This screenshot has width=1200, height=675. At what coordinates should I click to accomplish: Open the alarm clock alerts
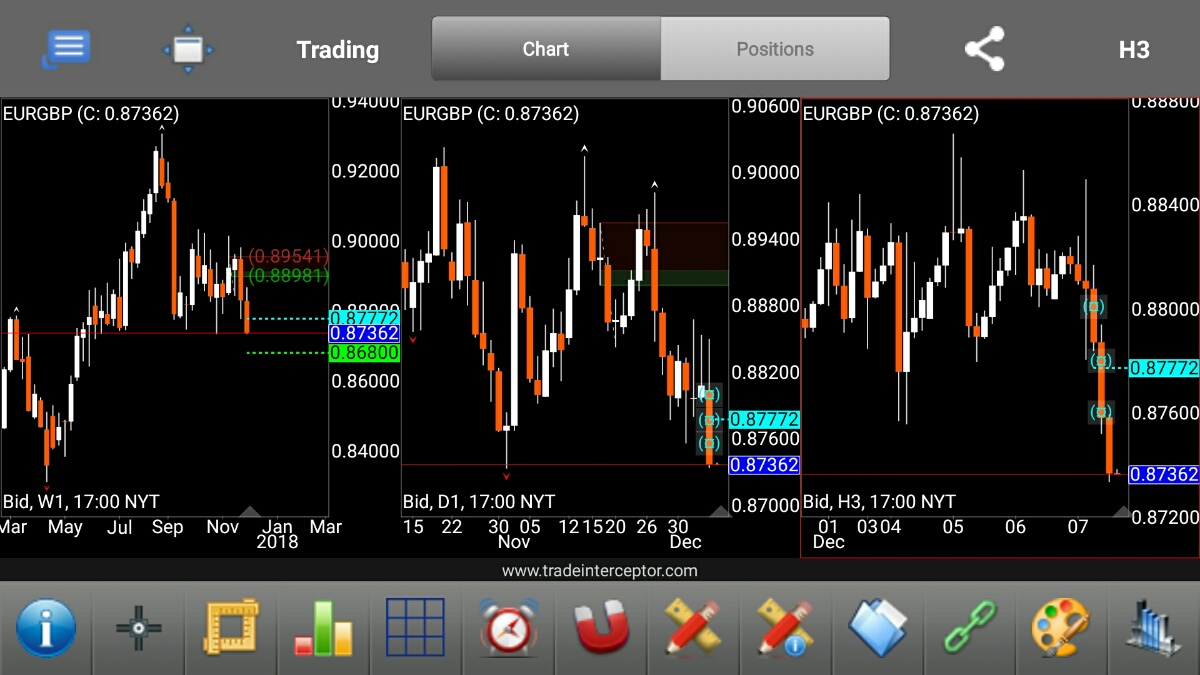click(508, 629)
